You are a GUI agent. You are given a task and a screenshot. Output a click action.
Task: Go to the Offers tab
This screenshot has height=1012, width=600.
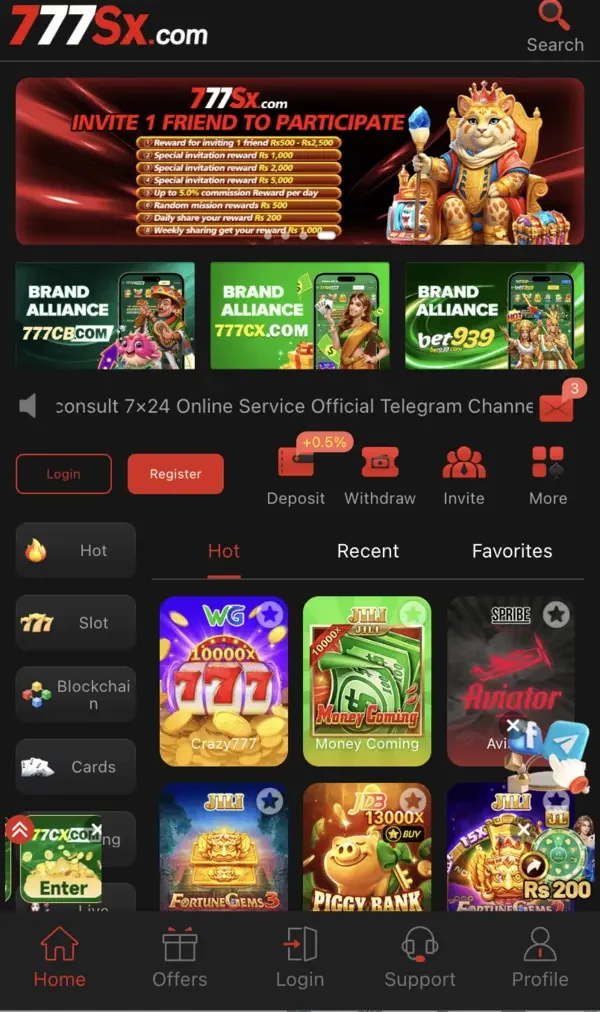click(179, 957)
